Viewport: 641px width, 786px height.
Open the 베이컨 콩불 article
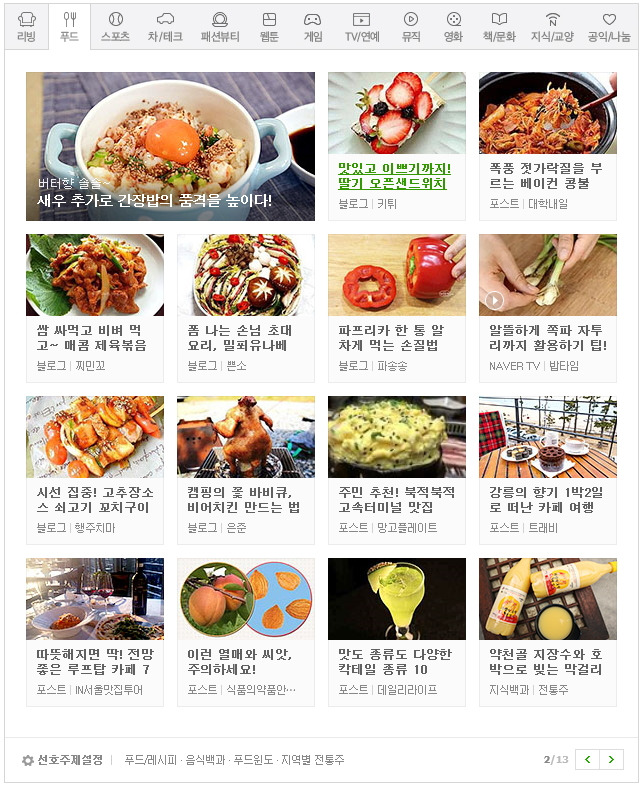[548, 146]
